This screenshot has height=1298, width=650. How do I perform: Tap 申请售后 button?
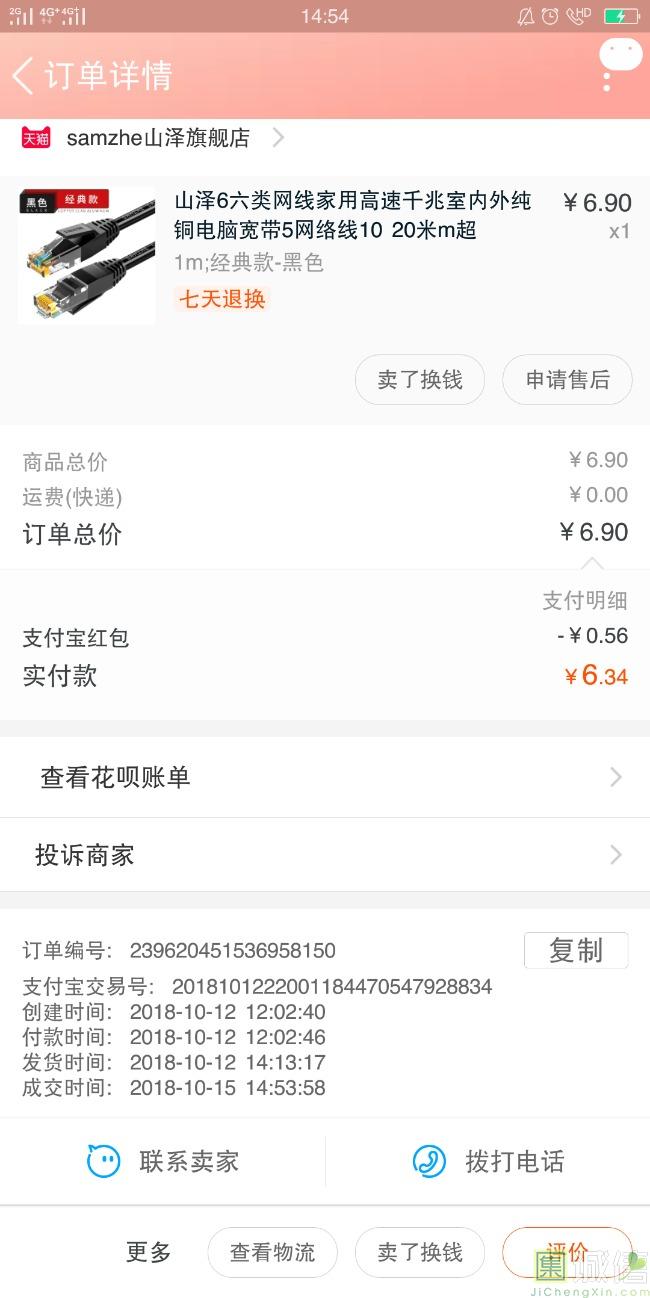567,380
